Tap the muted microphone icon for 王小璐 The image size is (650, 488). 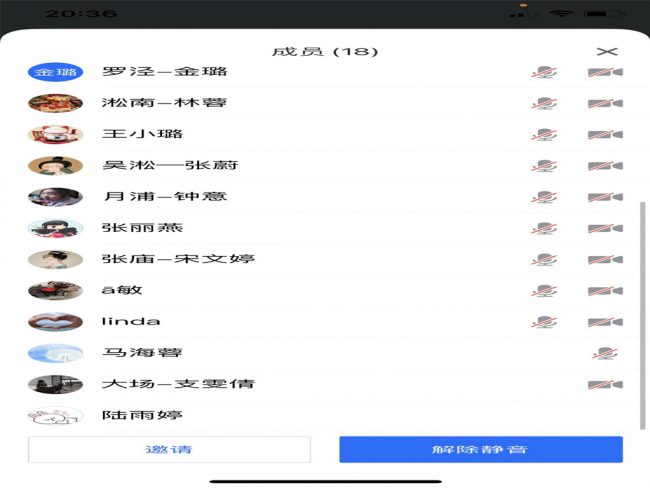click(x=544, y=135)
